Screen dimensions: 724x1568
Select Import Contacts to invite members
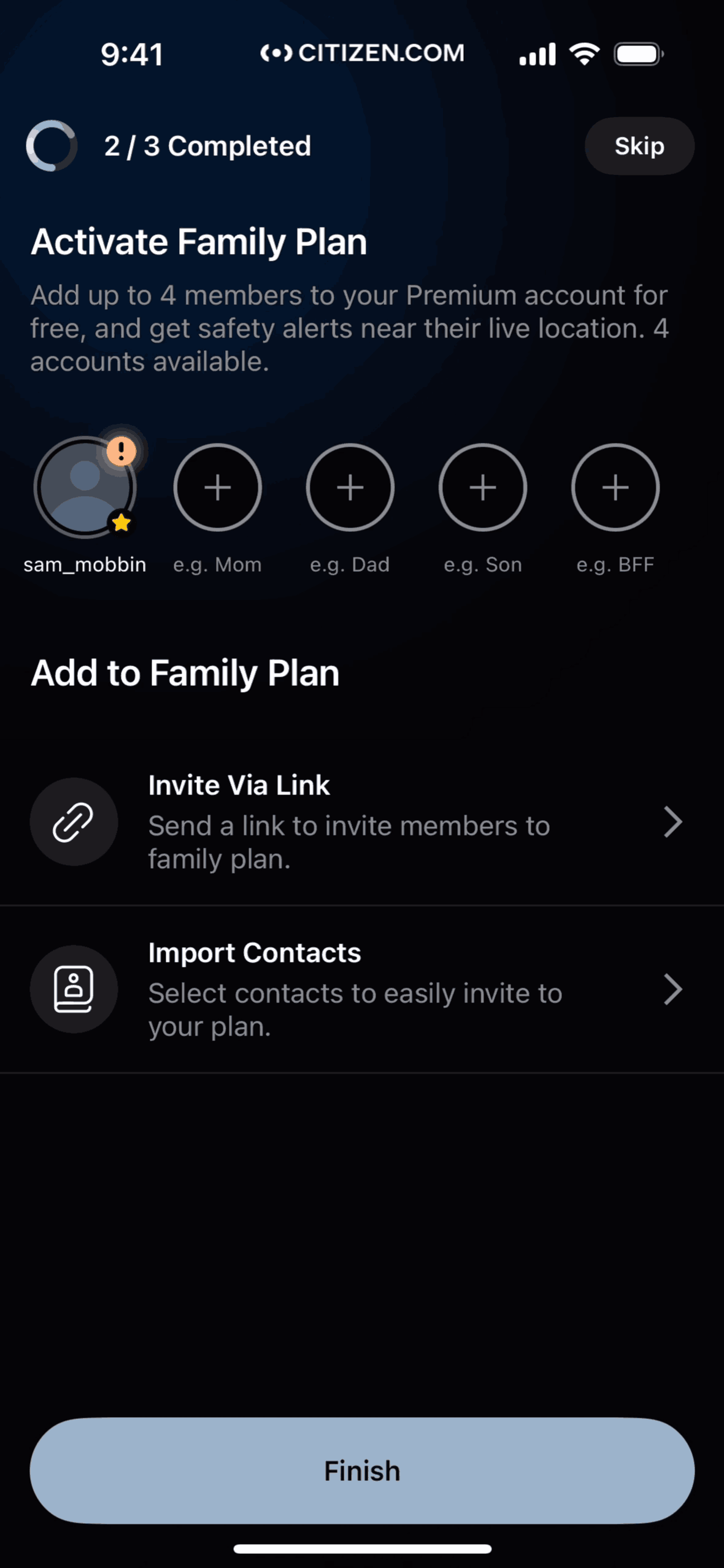pos(362,989)
